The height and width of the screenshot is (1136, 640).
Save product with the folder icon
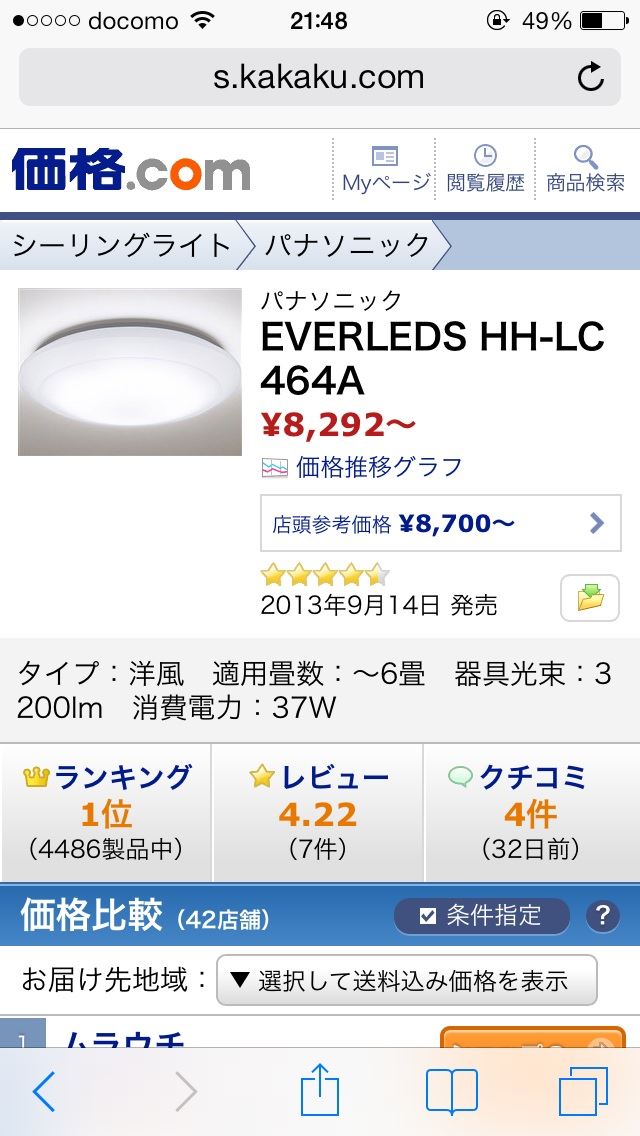click(x=589, y=598)
